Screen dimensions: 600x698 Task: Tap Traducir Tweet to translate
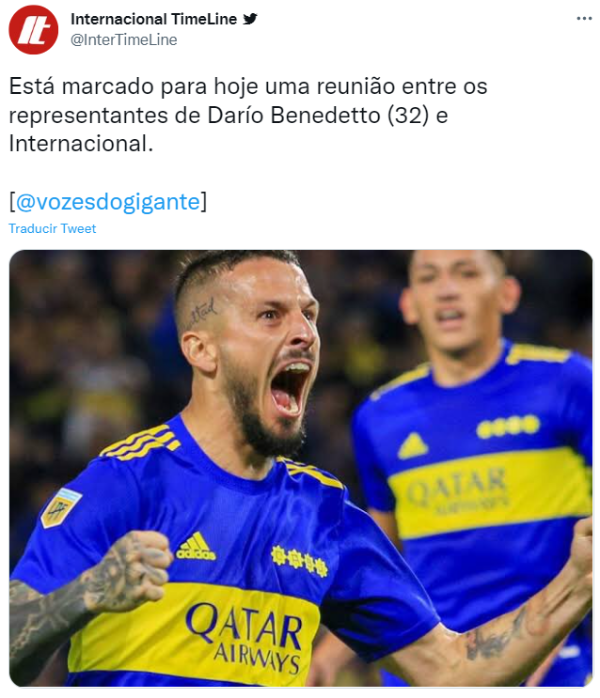pos(52,229)
